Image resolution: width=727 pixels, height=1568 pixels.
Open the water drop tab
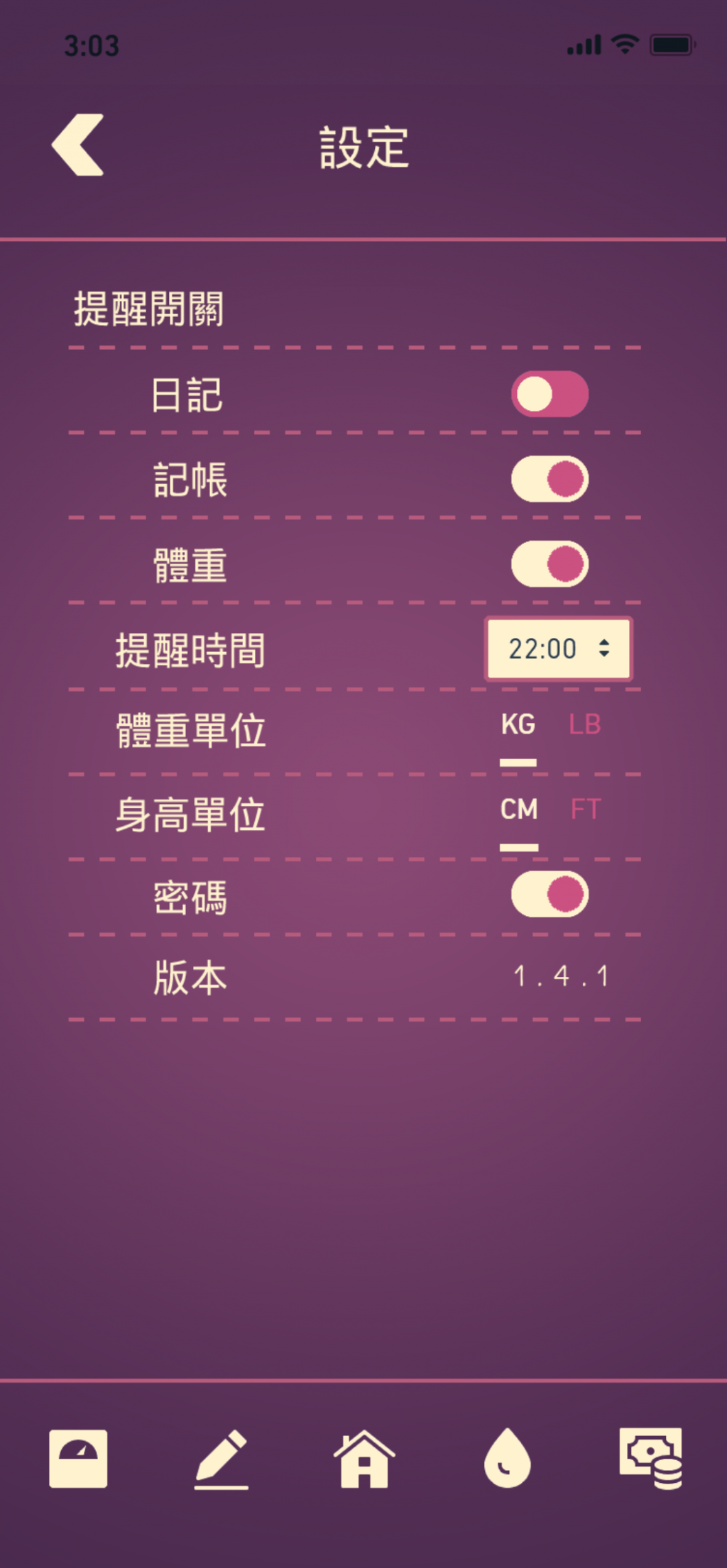coord(507,1459)
